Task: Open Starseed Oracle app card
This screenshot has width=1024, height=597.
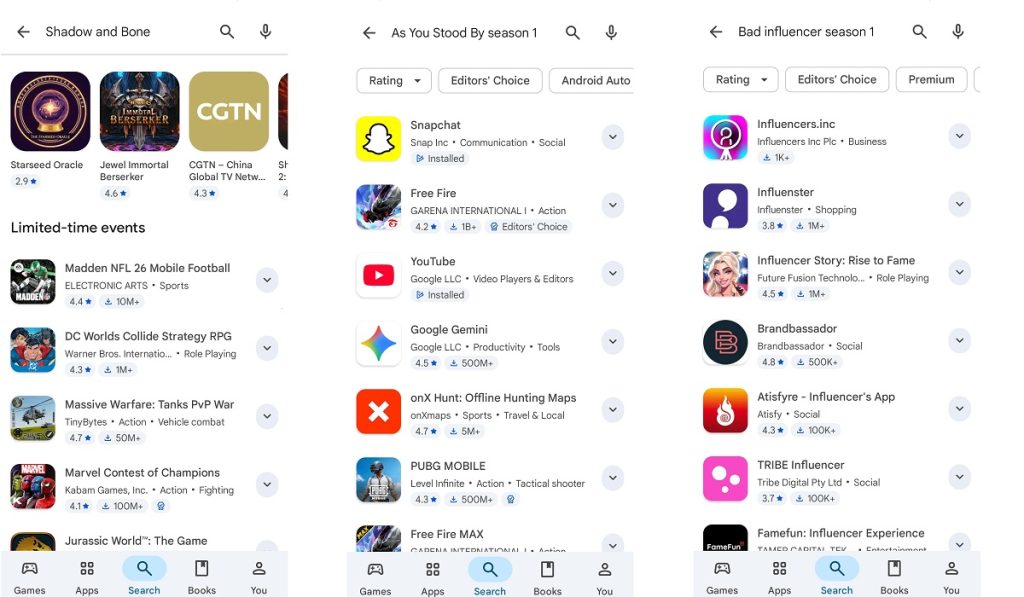Action: tap(50, 111)
